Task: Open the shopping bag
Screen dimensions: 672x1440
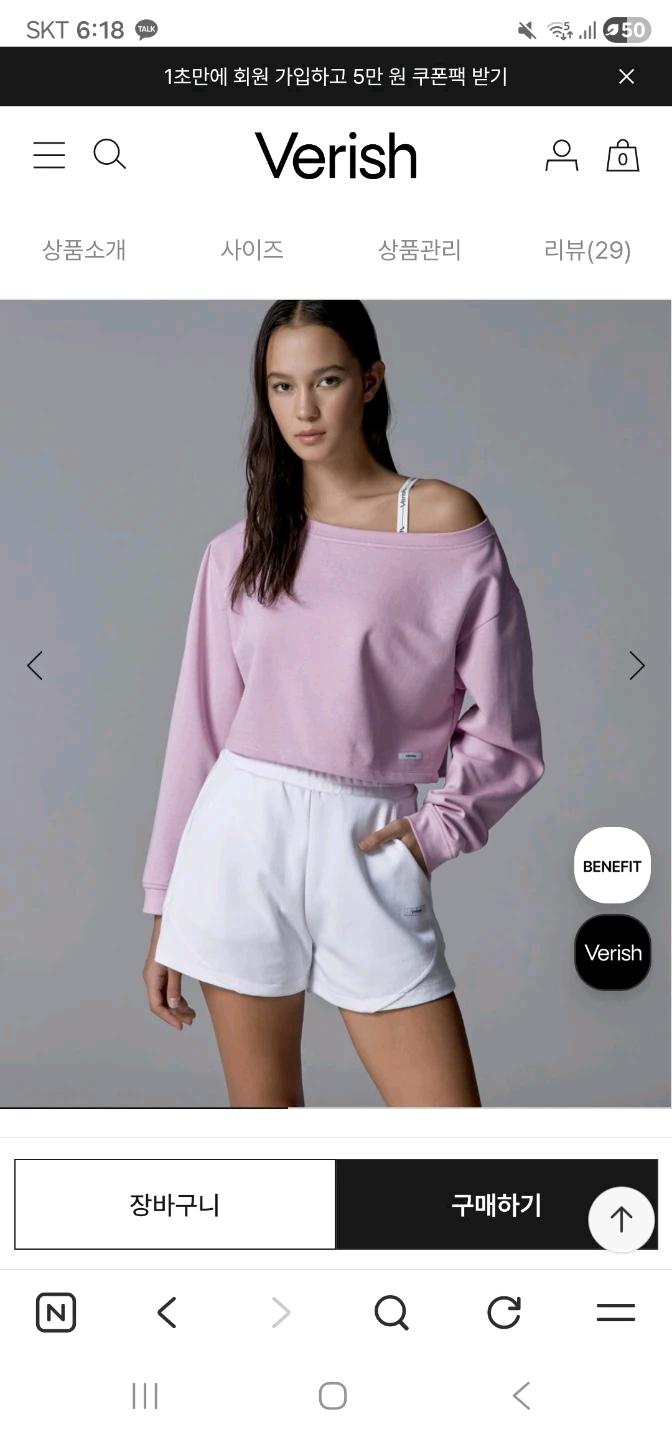Action: [x=622, y=155]
